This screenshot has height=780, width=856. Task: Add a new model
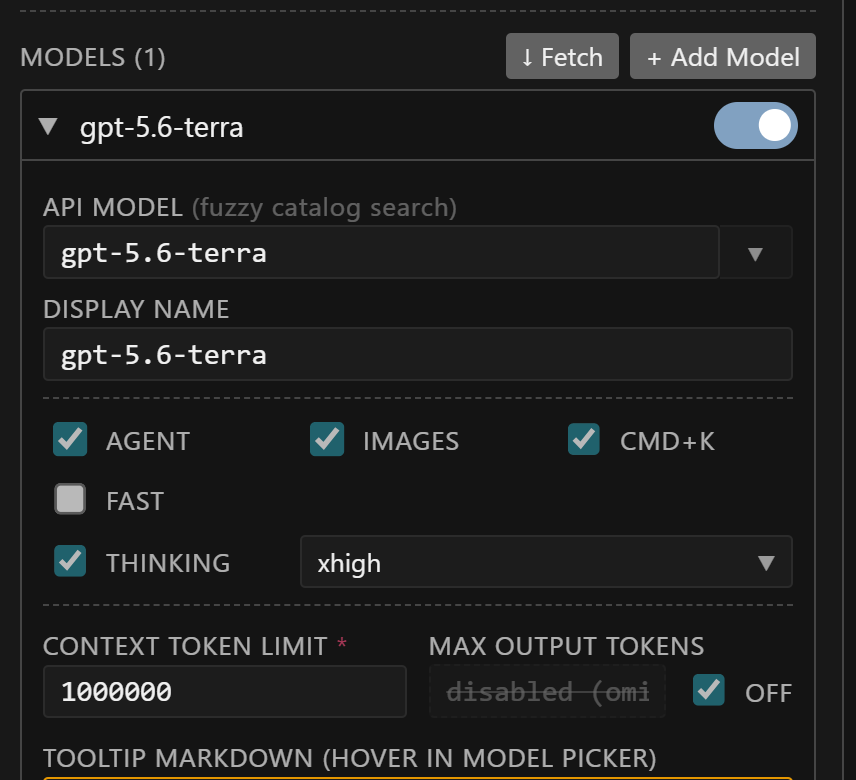coord(723,56)
